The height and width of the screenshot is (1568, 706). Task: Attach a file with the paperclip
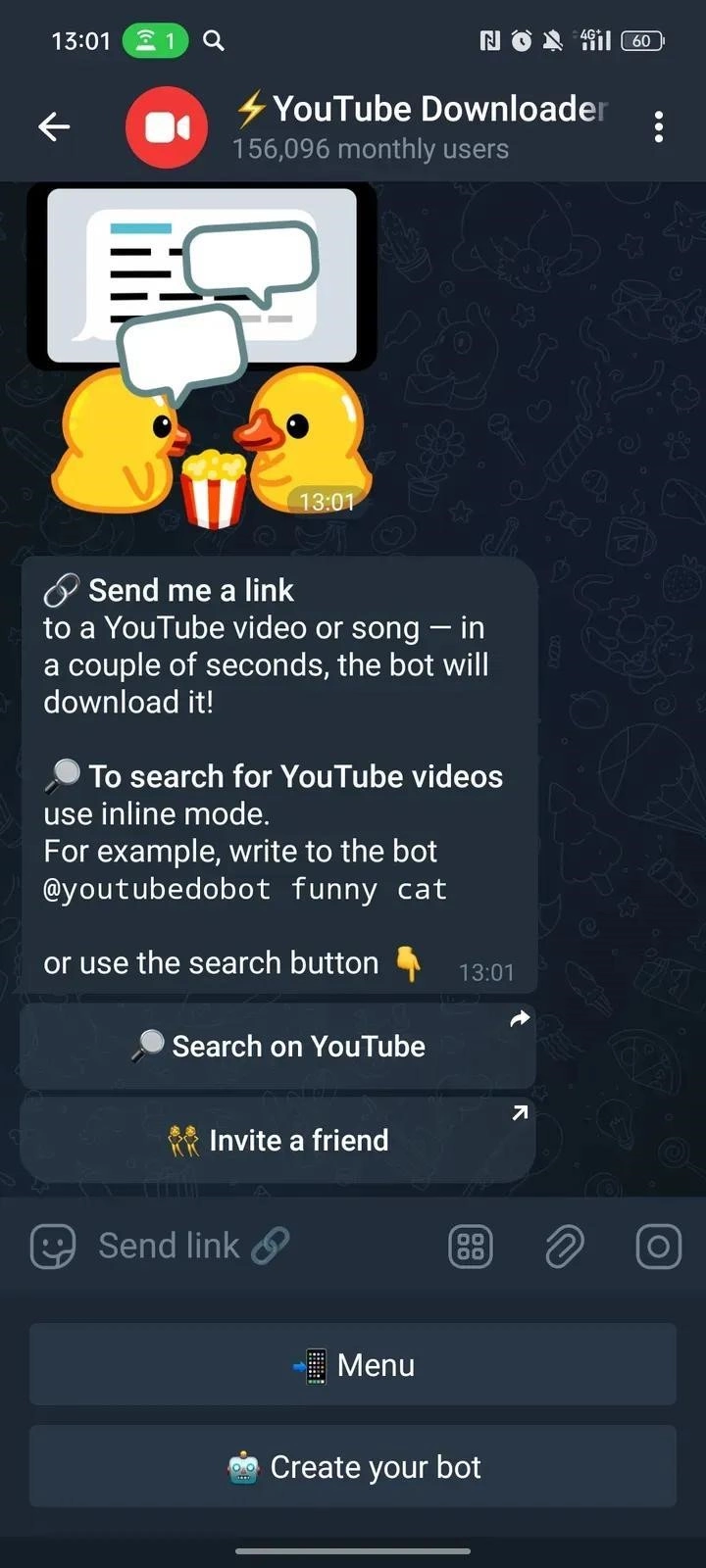[x=564, y=1247]
